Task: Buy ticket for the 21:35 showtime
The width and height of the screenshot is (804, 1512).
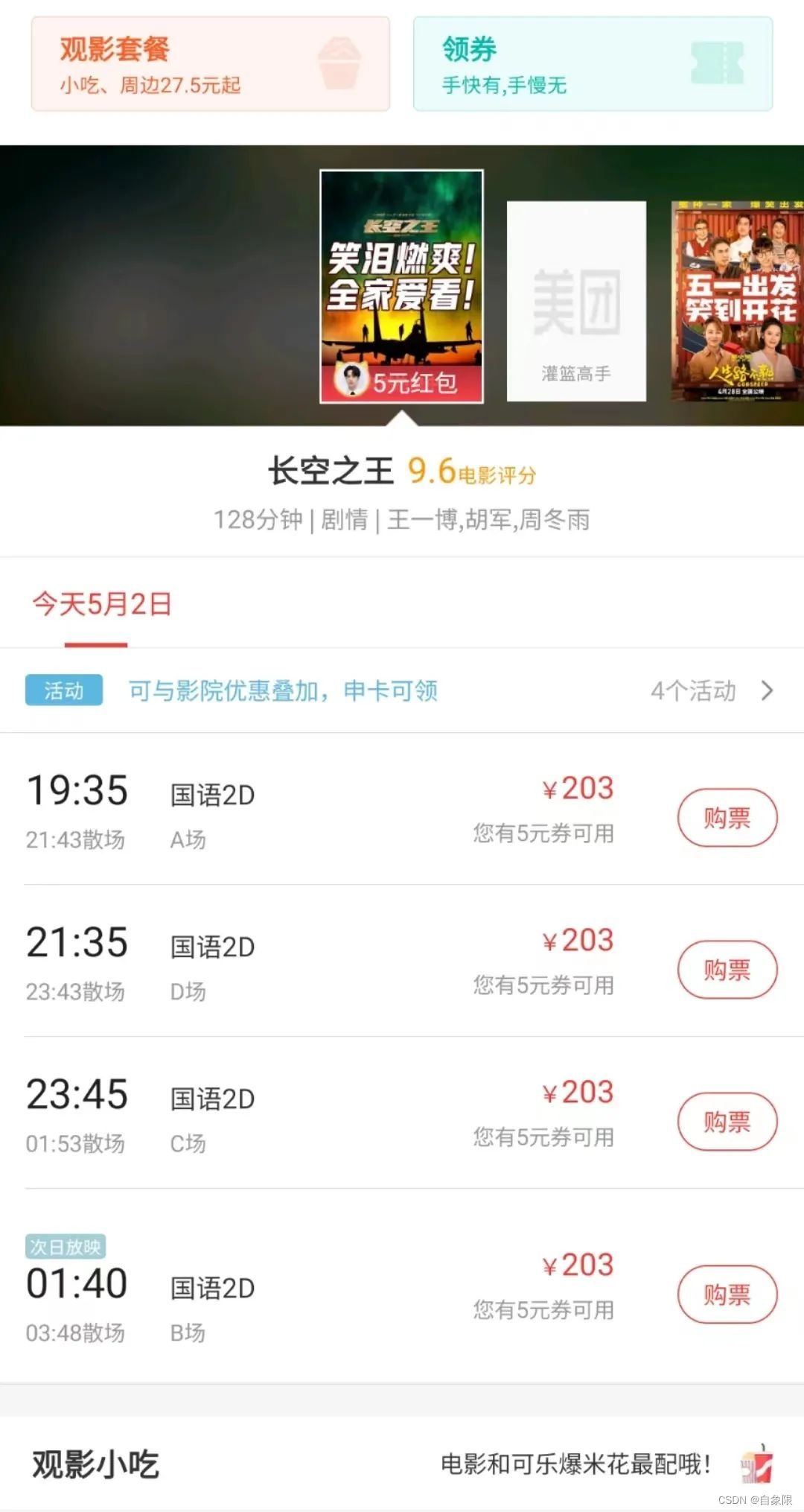Action: pos(727,970)
